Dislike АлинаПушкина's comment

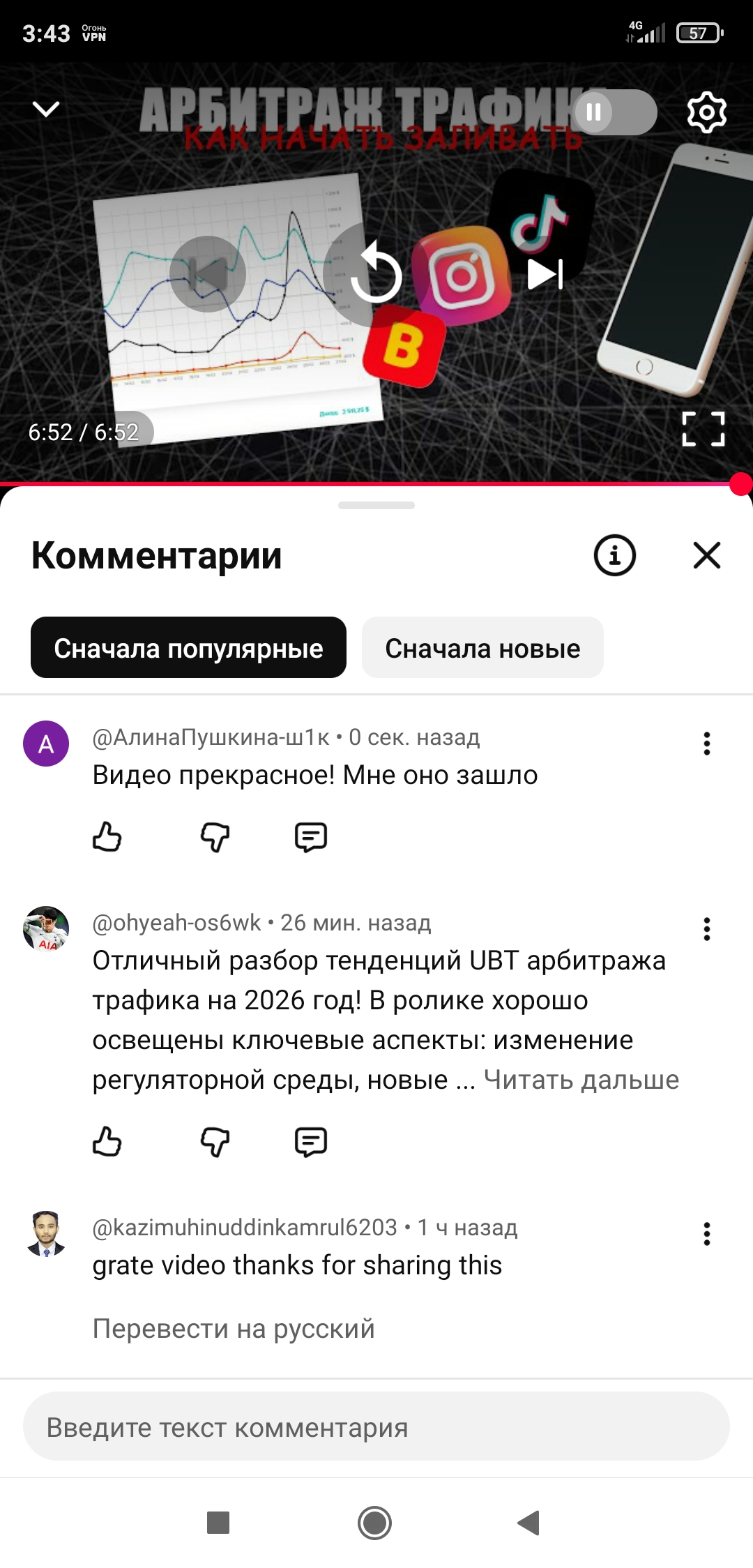tap(215, 837)
